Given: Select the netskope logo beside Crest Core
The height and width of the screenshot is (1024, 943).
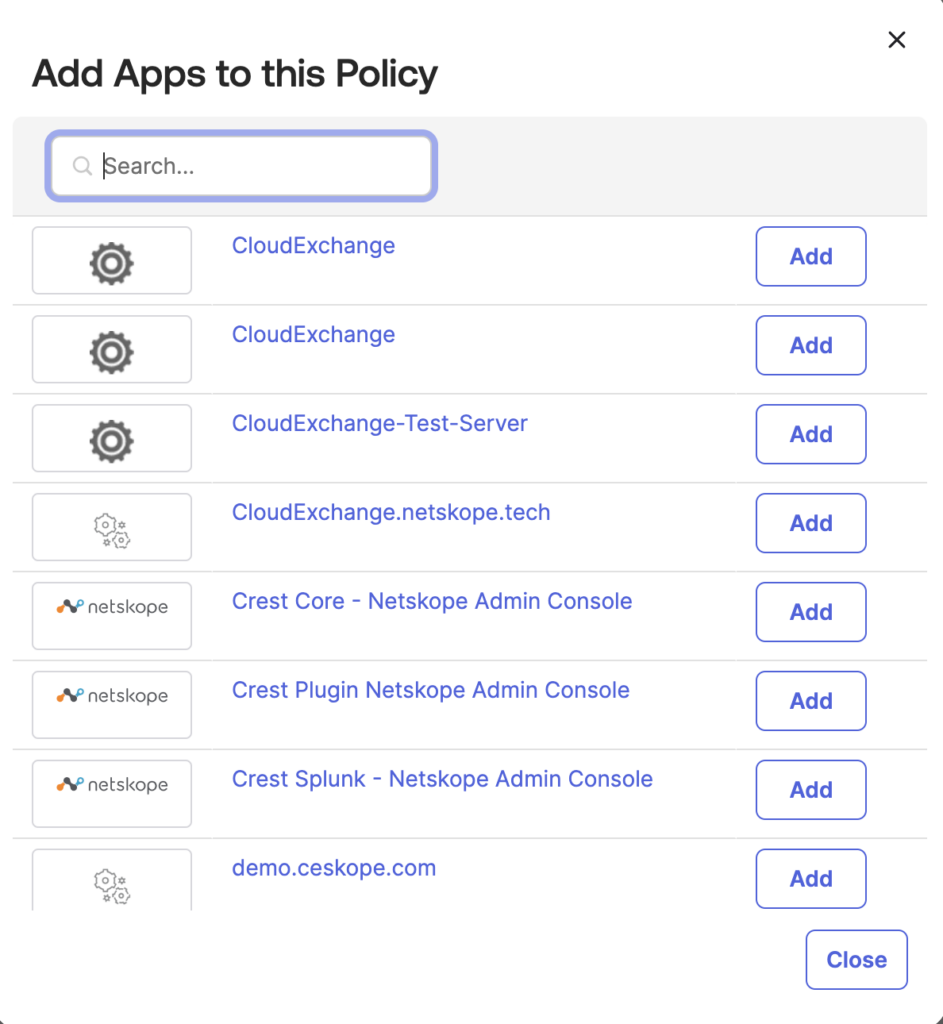Looking at the screenshot, I should coord(111,615).
